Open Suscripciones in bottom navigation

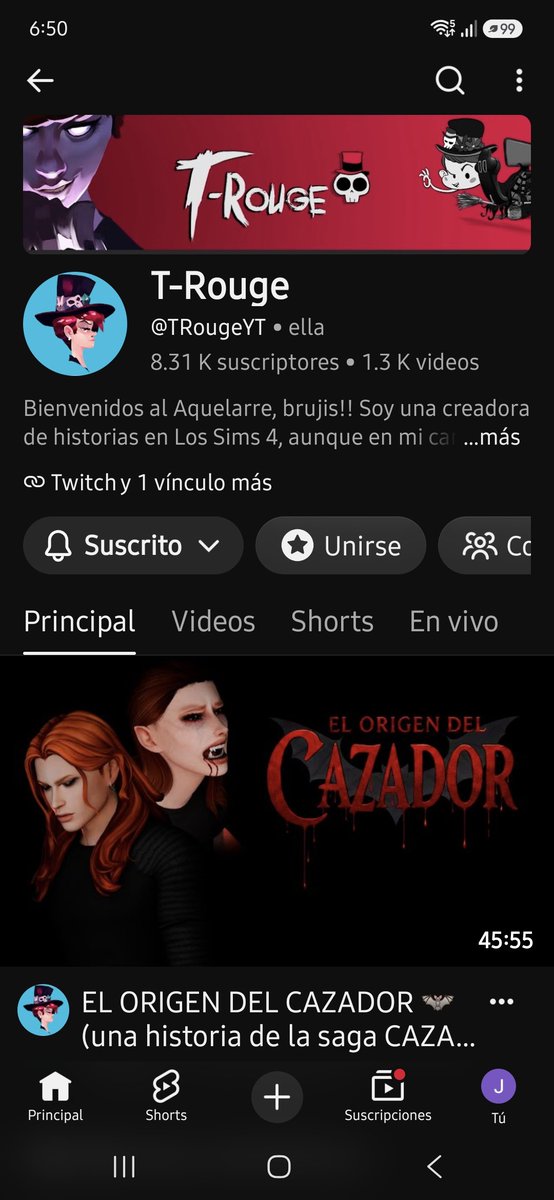click(388, 1097)
